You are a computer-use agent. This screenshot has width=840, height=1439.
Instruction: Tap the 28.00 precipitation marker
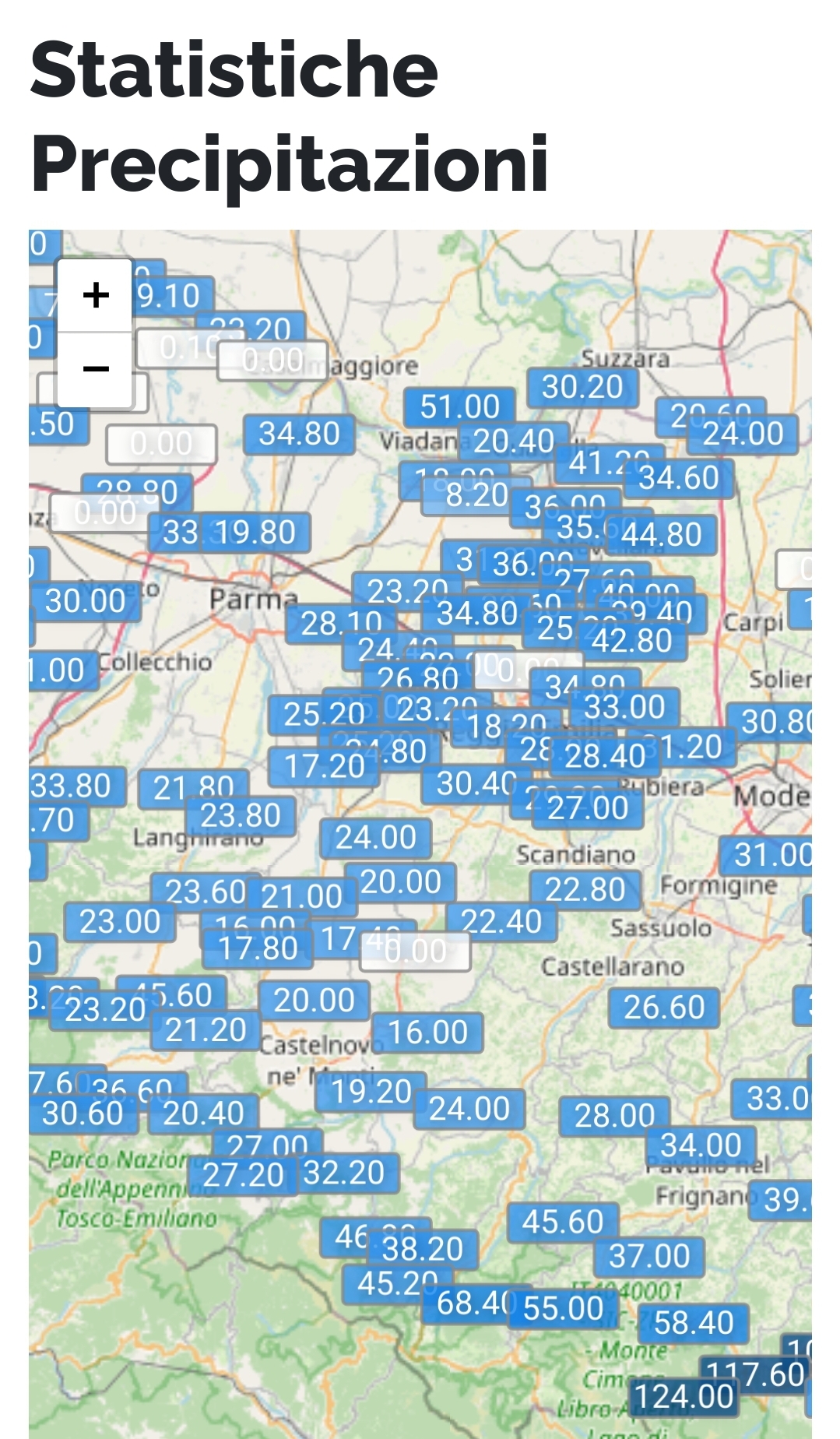click(614, 1116)
